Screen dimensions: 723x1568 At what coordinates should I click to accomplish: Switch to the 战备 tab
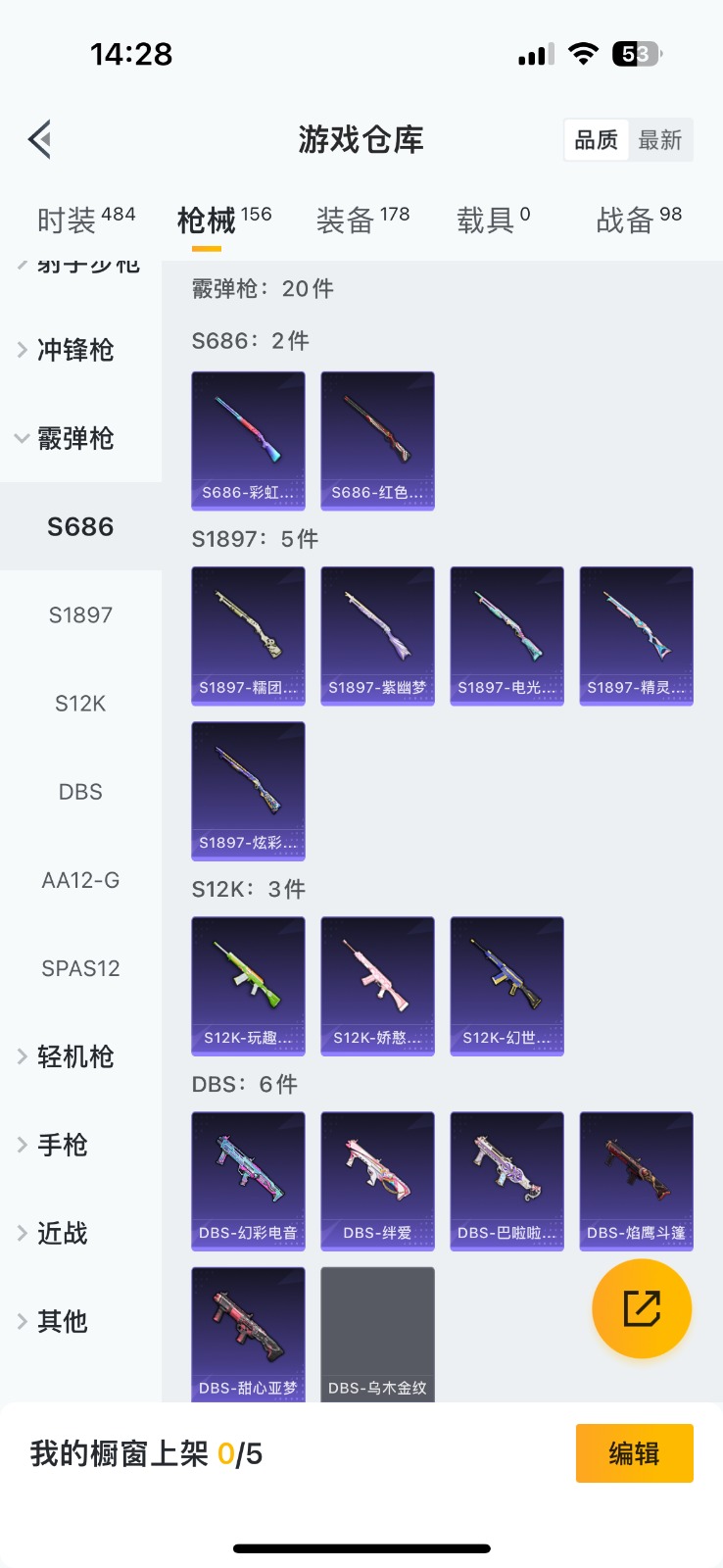[639, 220]
